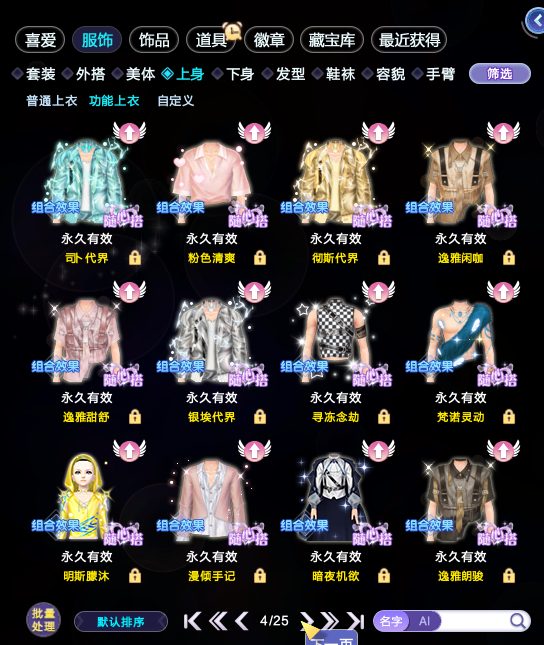This screenshot has width=544, height=645.
Task: Open the 喜爱 favorites tab
Action: coord(40,40)
